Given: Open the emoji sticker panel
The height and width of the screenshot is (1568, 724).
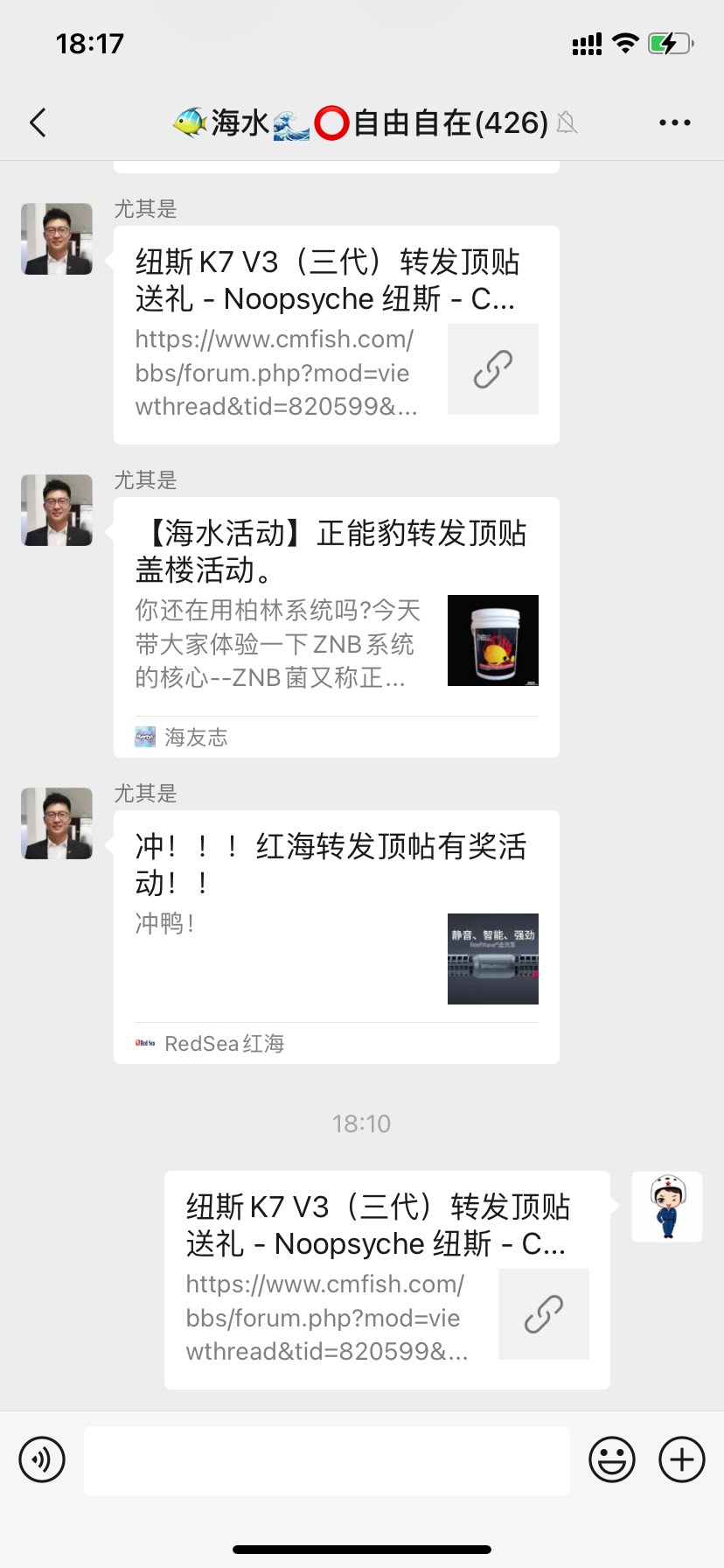Looking at the screenshot, I should [x=611, y=1459].
